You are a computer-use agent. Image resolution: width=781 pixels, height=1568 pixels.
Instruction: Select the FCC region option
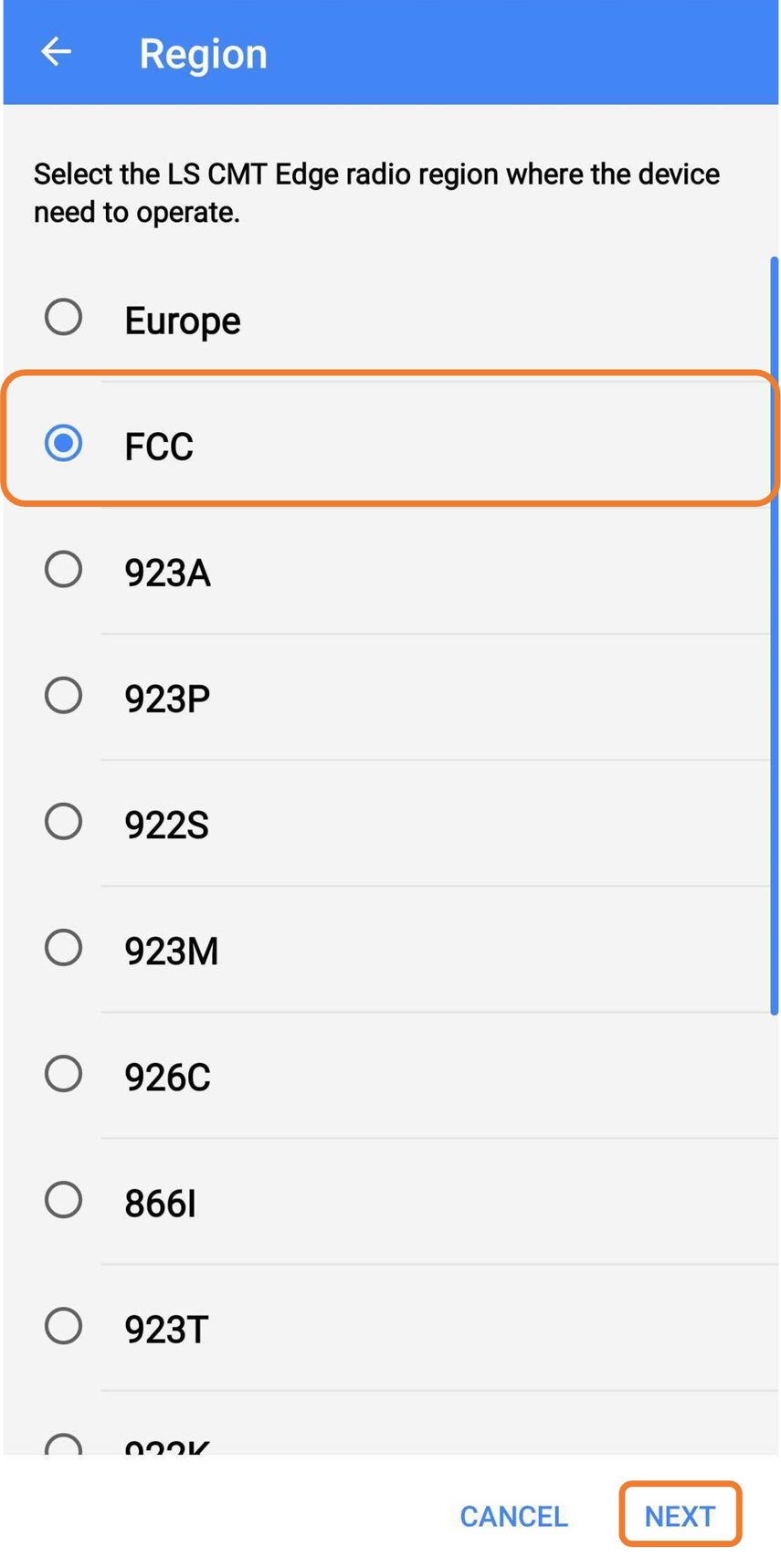[x=63, y=447]
